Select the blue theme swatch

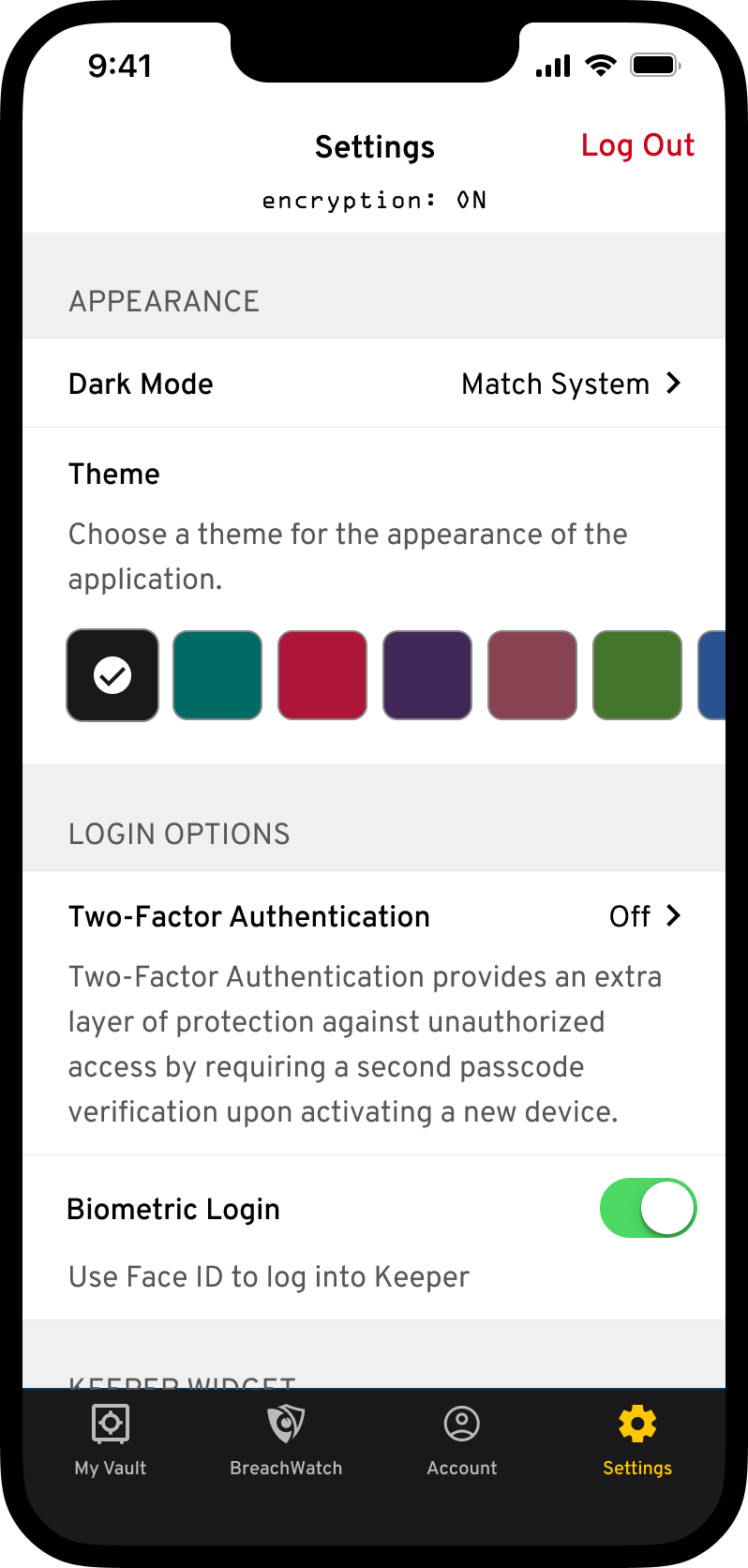pyautogui.click(x=713, y=675)
